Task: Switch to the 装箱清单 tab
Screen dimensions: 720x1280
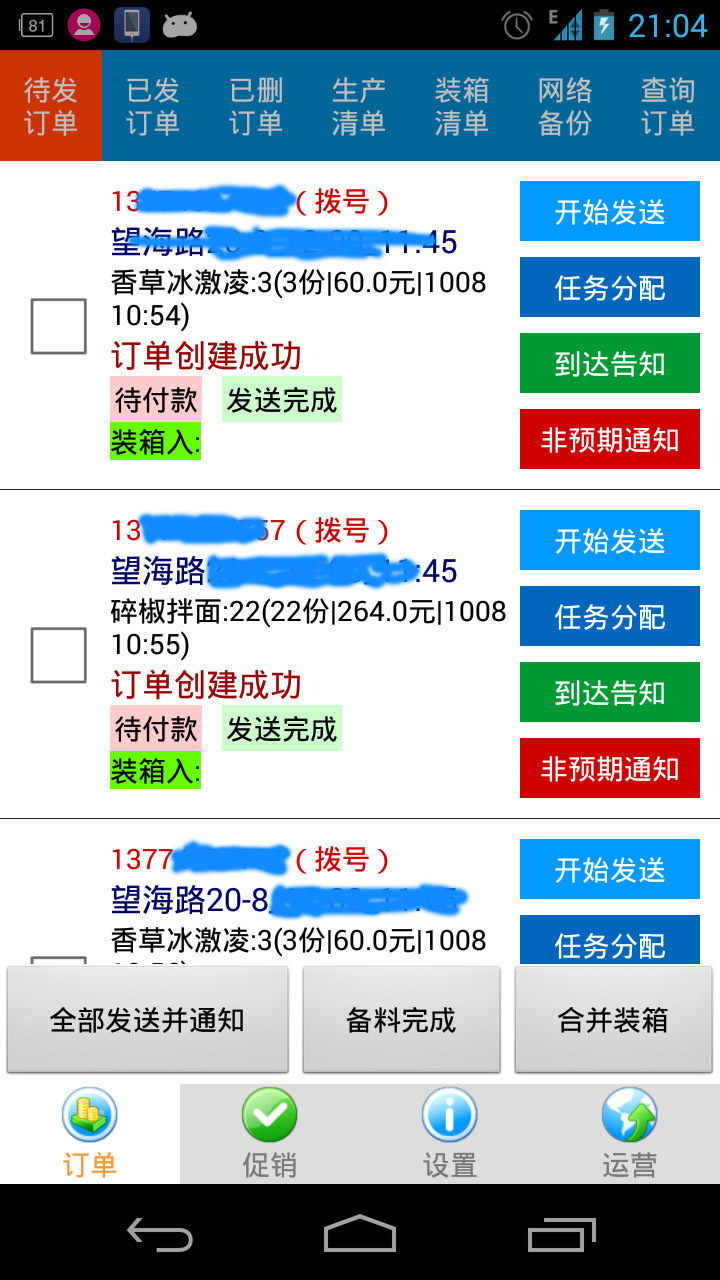Action: tap(461, 106)
